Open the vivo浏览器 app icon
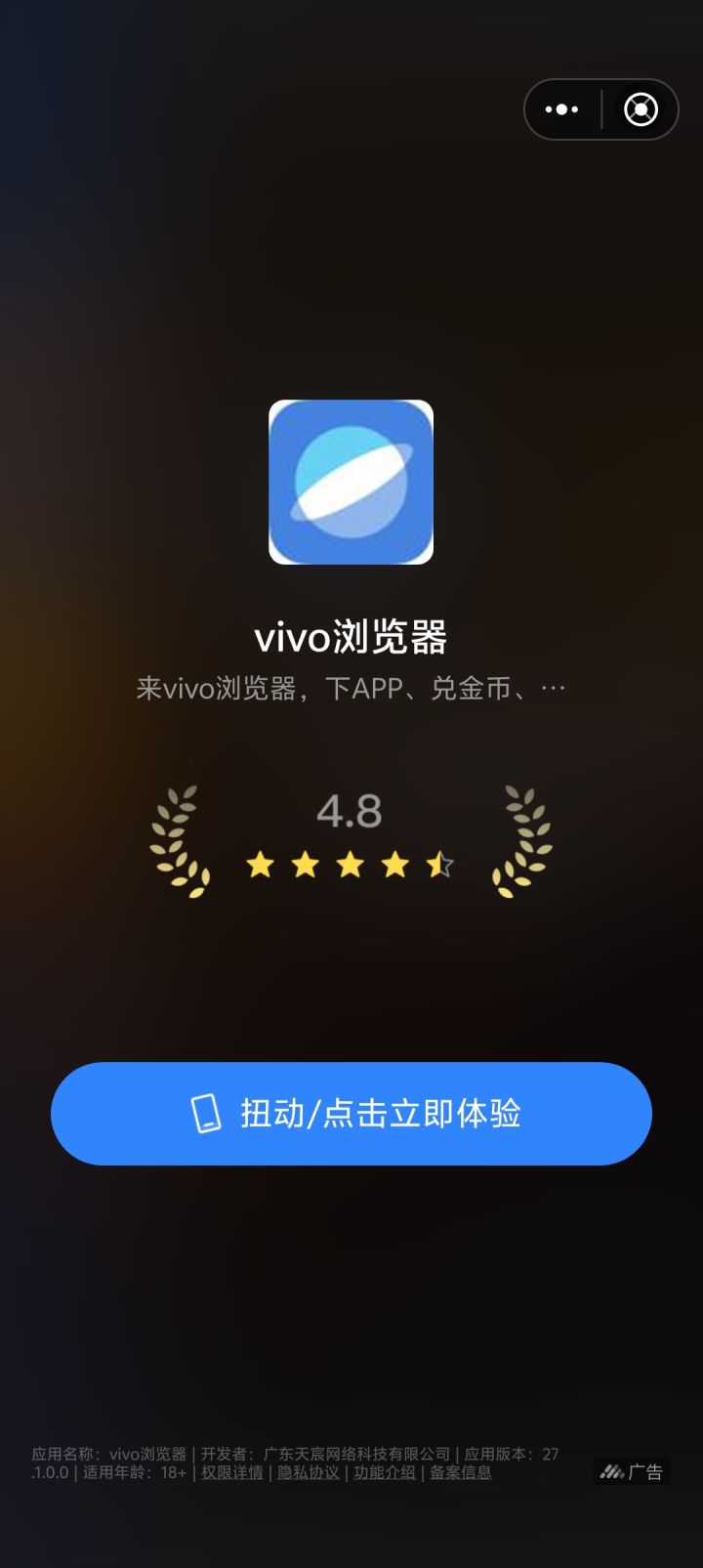The image size is (703, 1568). (351, 482)
